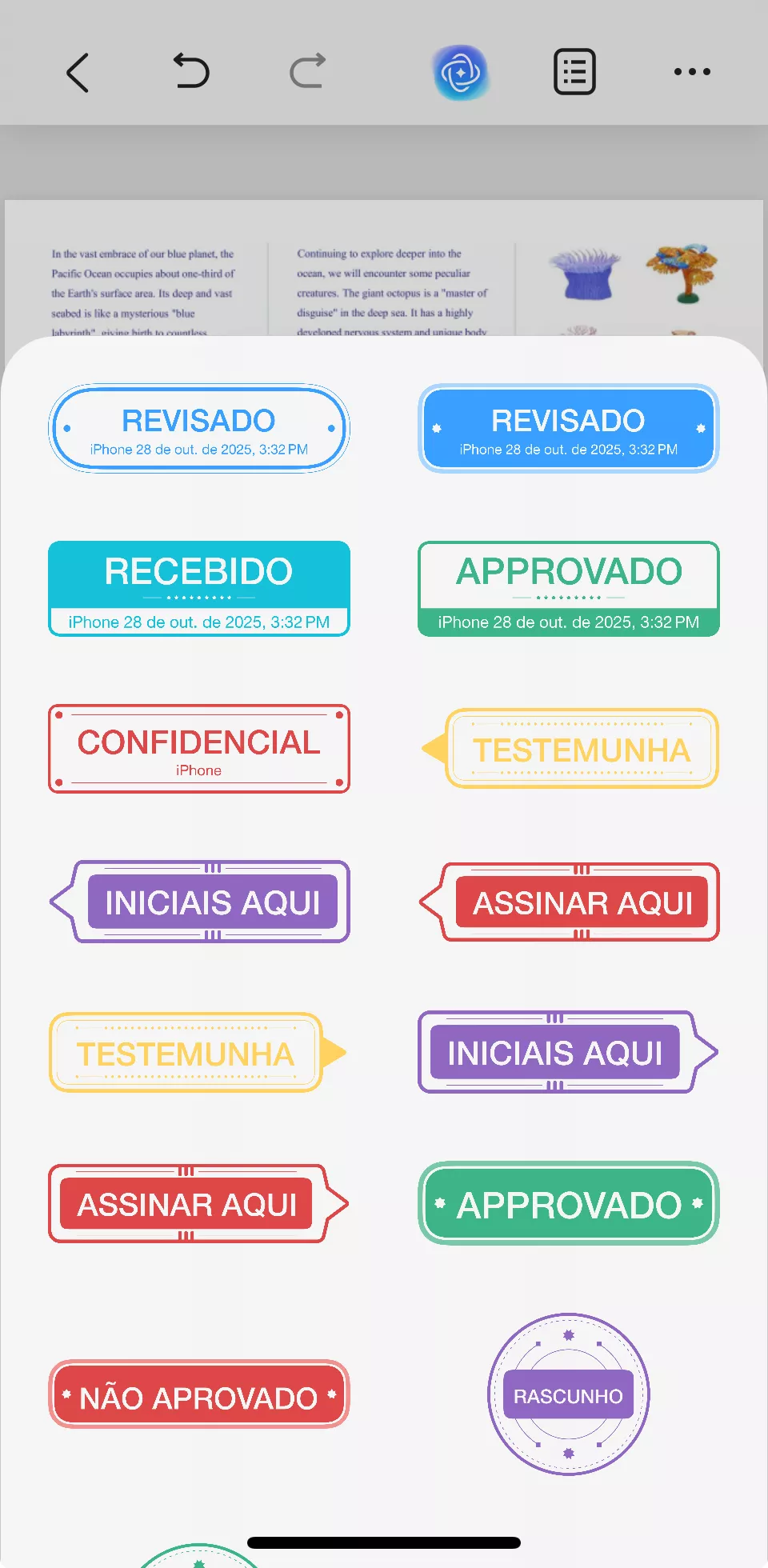The image size is (768, 1568).
Task: Click the Undo icon
Action: [190, 71]
